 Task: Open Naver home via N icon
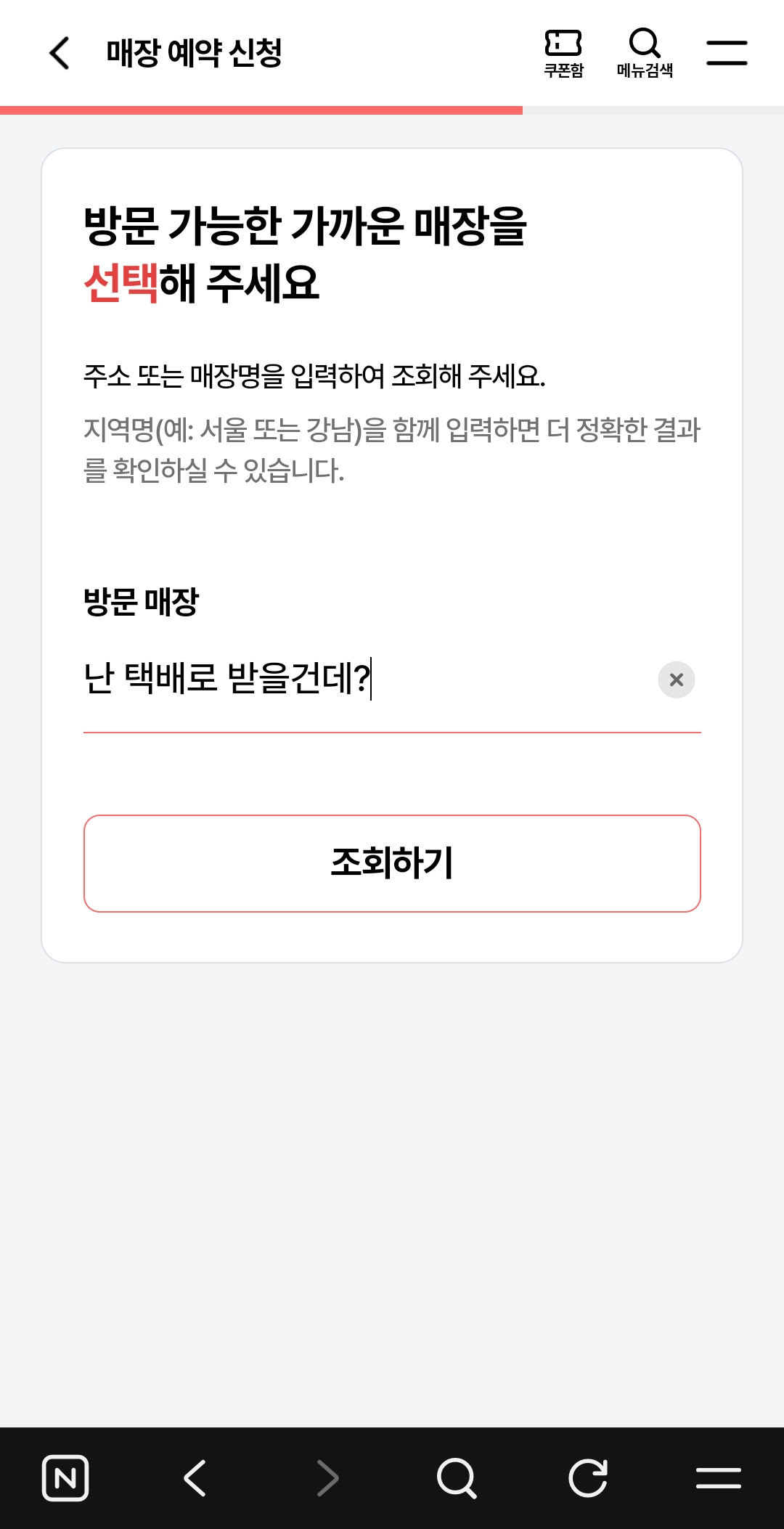(65, 1477)
